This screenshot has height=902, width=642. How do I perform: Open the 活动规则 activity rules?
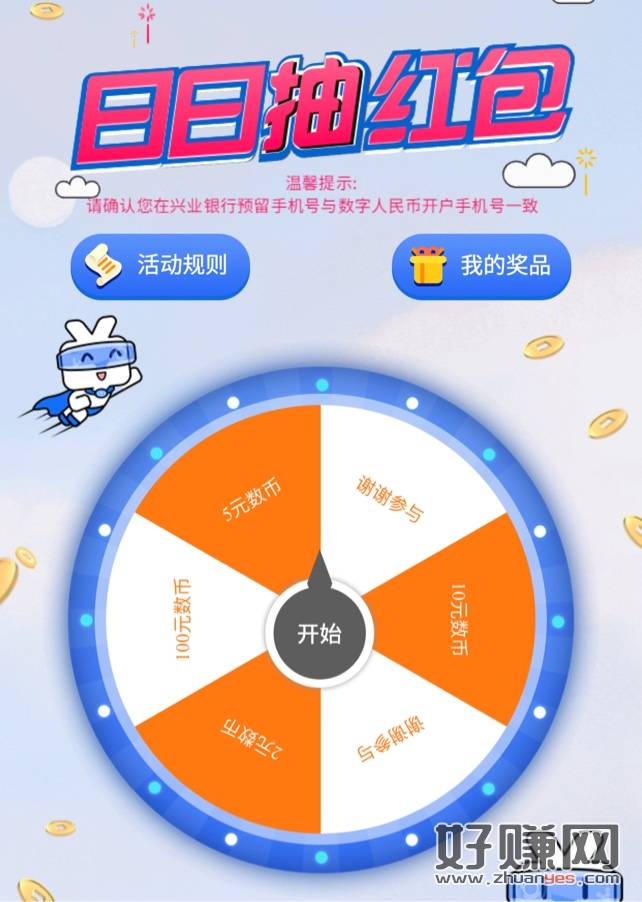coord(160,266)
